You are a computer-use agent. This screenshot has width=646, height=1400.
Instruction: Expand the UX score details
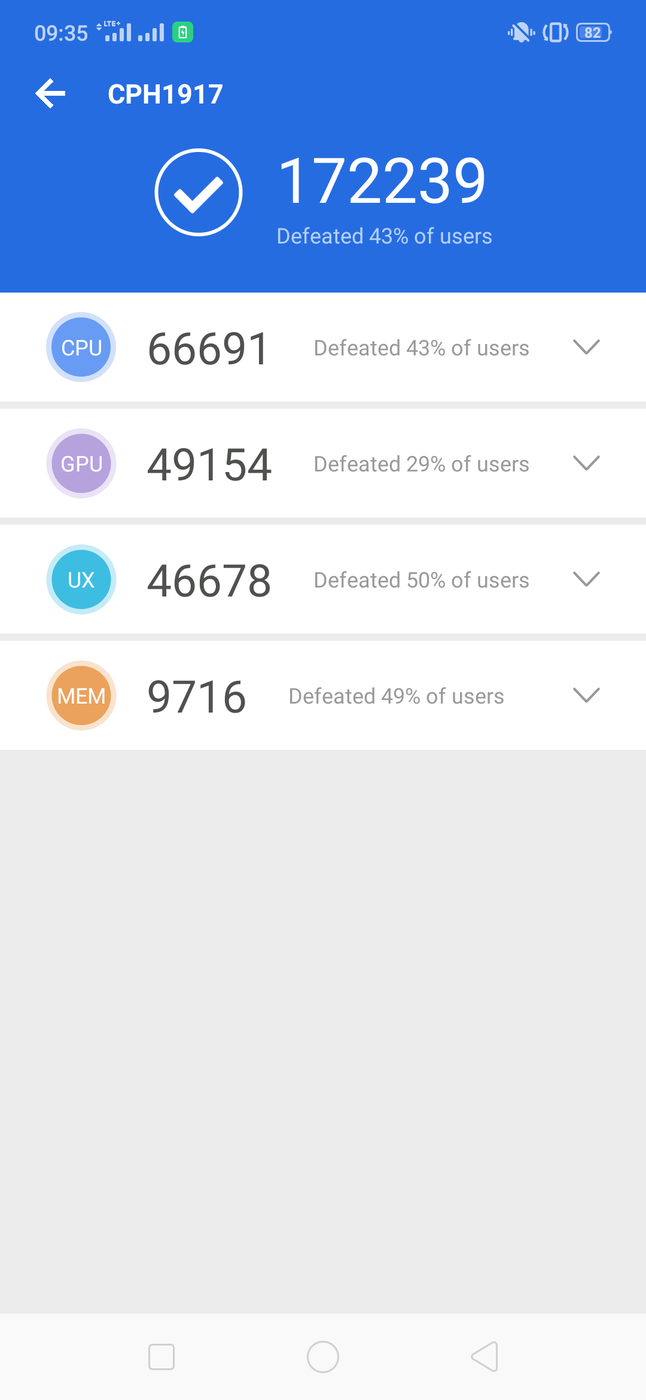click(x=586, y=579)
